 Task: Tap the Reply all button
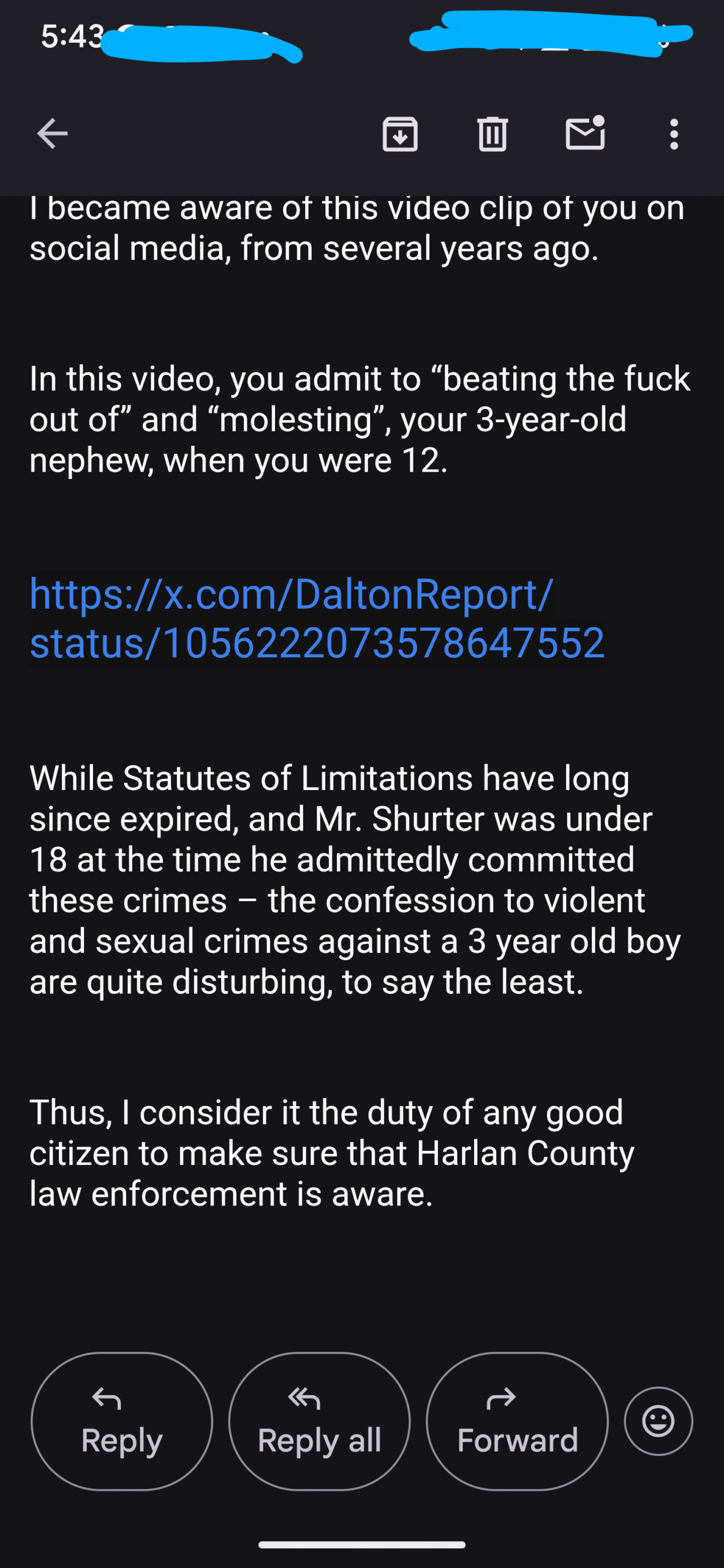[319, 1422]
